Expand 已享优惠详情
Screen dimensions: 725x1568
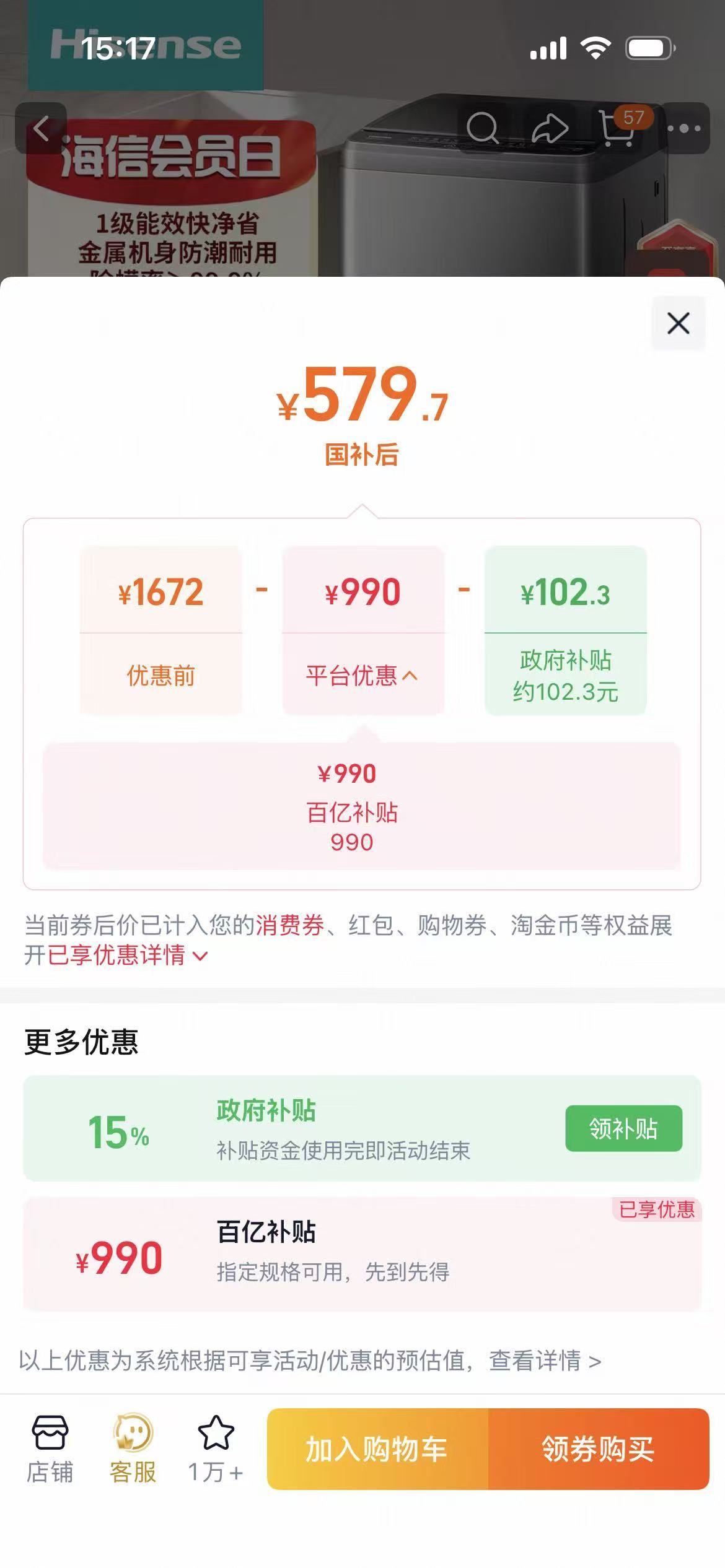click(x=127, y=954)
